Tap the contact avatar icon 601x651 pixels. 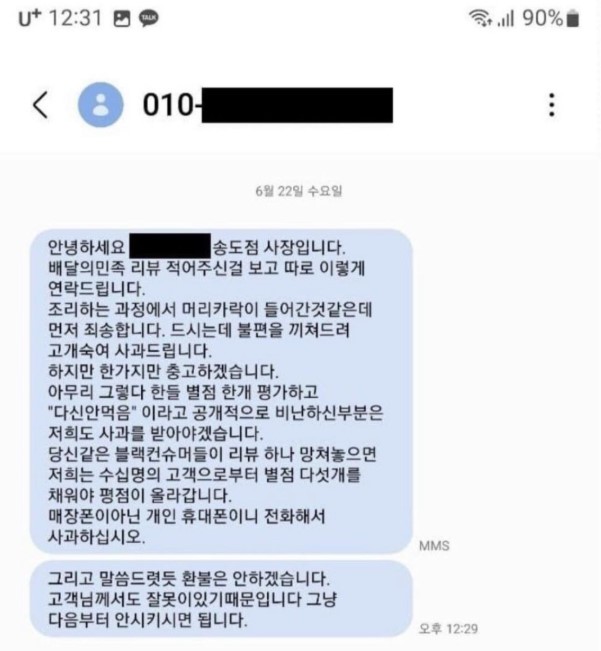101,106
